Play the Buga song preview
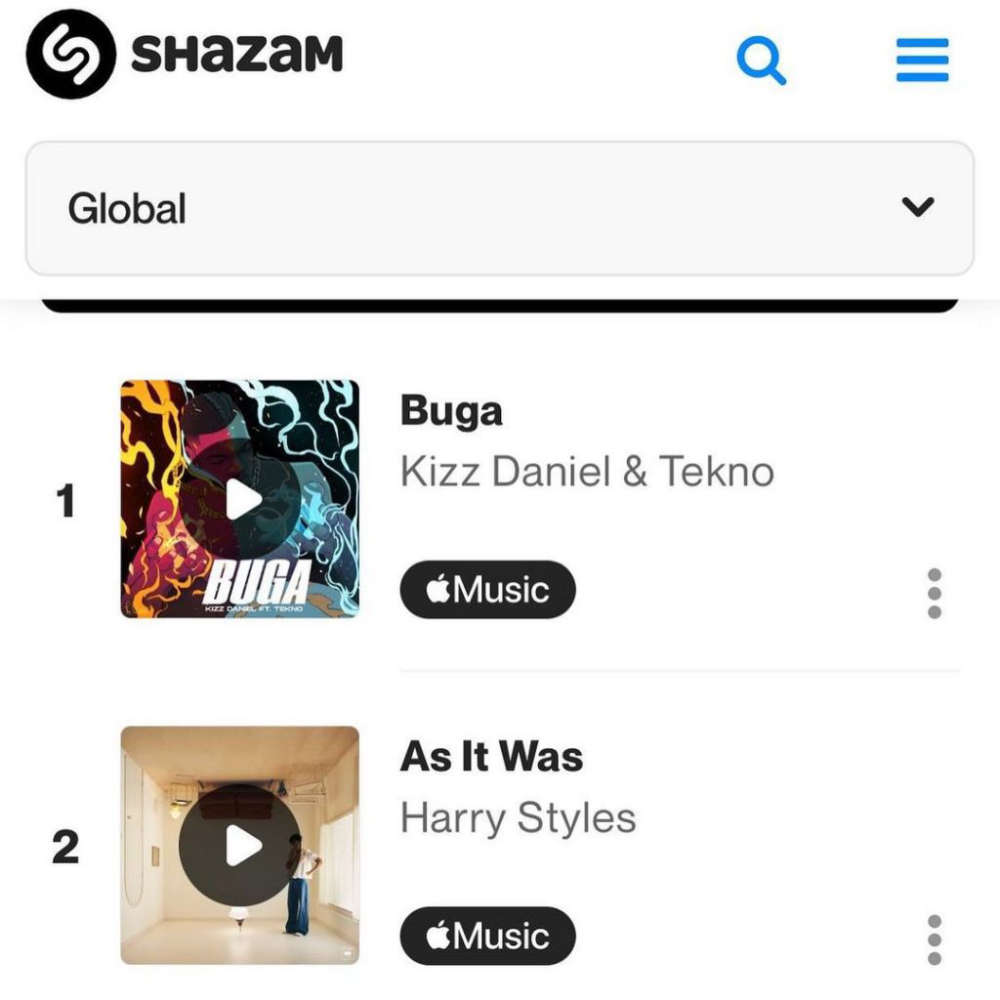The image size is (1000, 1000). coord(241,500)
